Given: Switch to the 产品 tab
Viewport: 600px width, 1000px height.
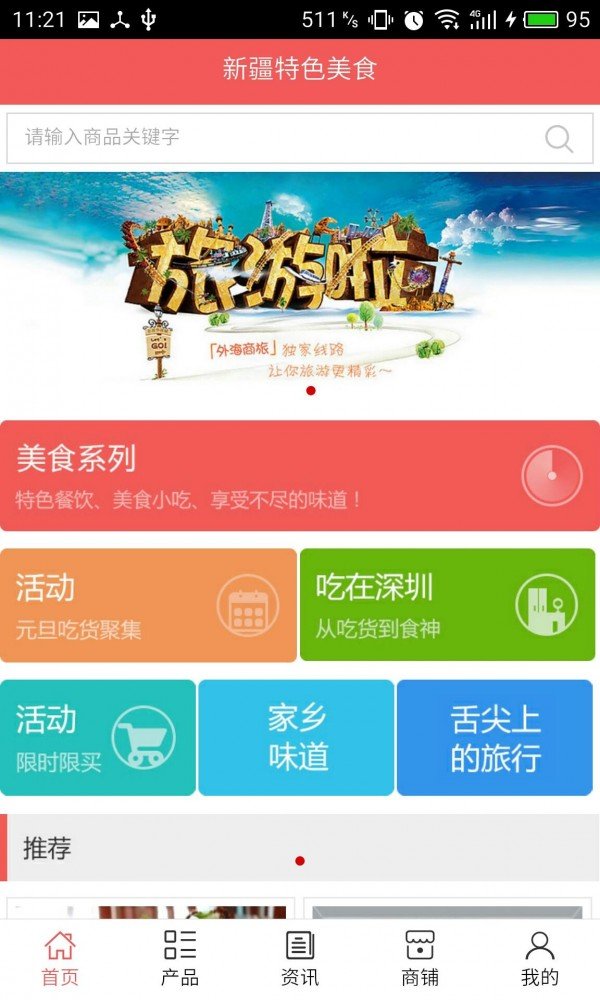Looking at the screenshot, I should pos(180,958).
